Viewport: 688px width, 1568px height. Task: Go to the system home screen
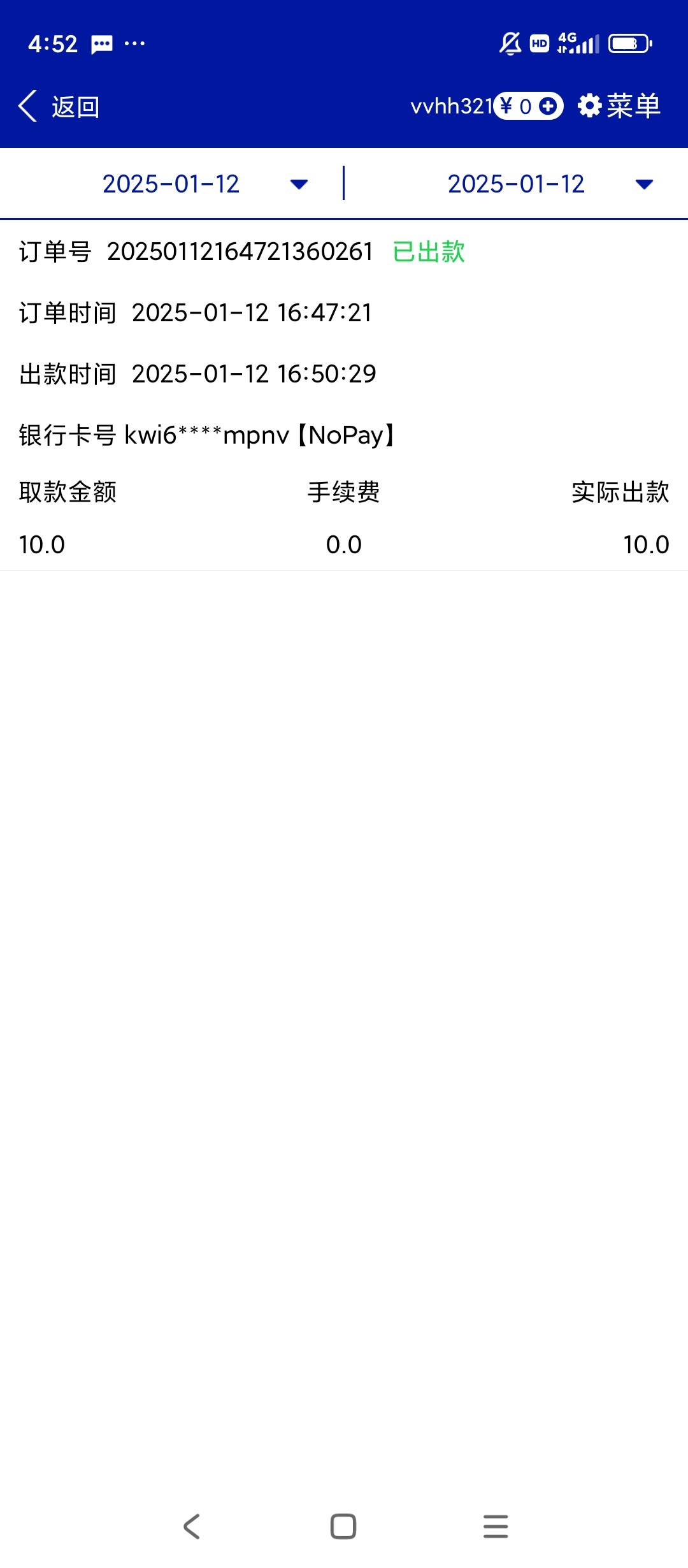click(x=343, y=1527)
